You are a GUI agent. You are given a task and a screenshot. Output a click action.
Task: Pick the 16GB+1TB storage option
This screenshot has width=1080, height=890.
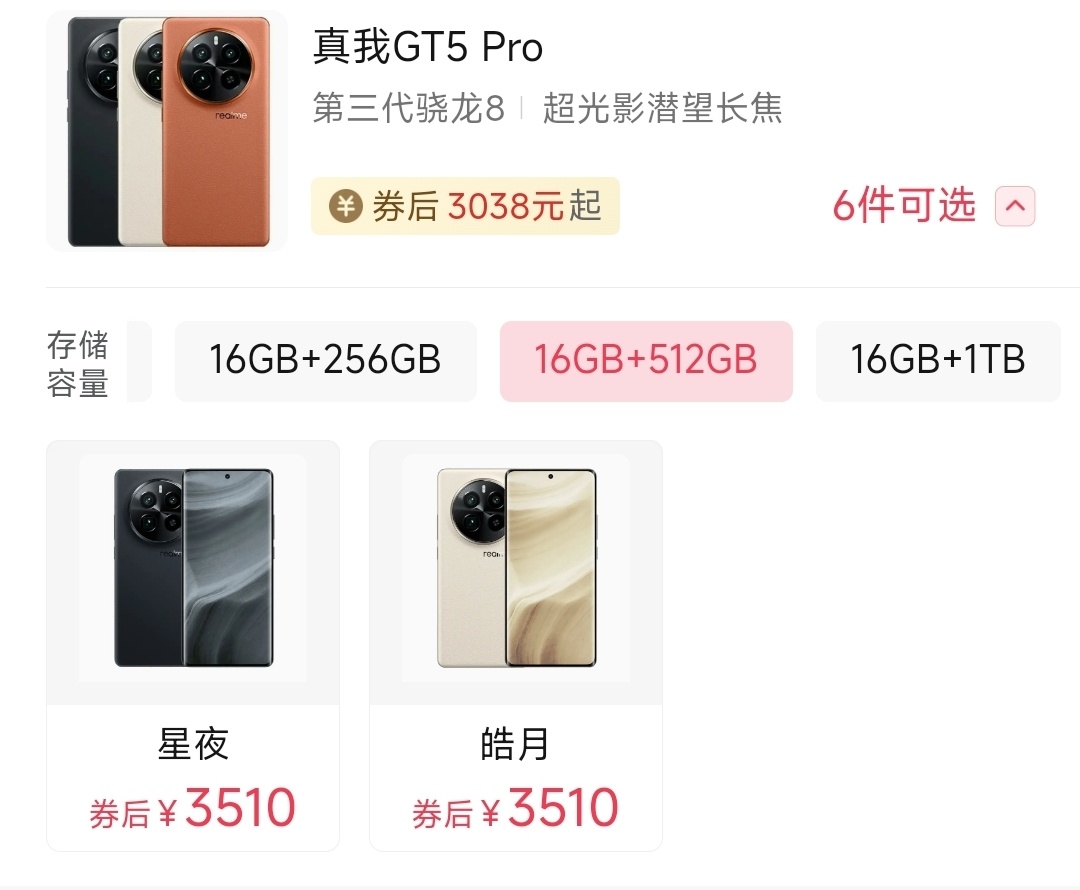[937, 361]
